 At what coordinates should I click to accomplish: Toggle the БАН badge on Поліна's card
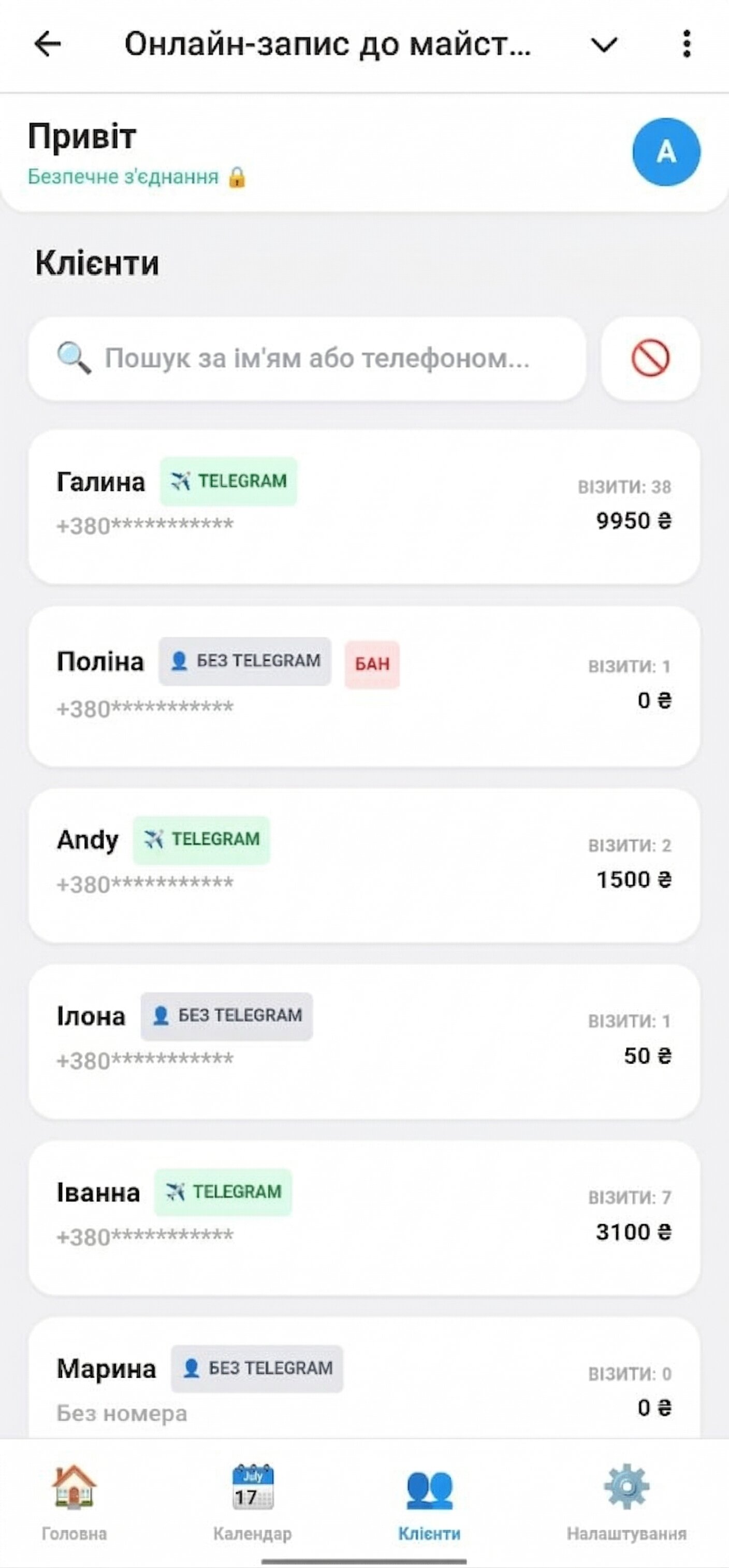pos(371,665)
